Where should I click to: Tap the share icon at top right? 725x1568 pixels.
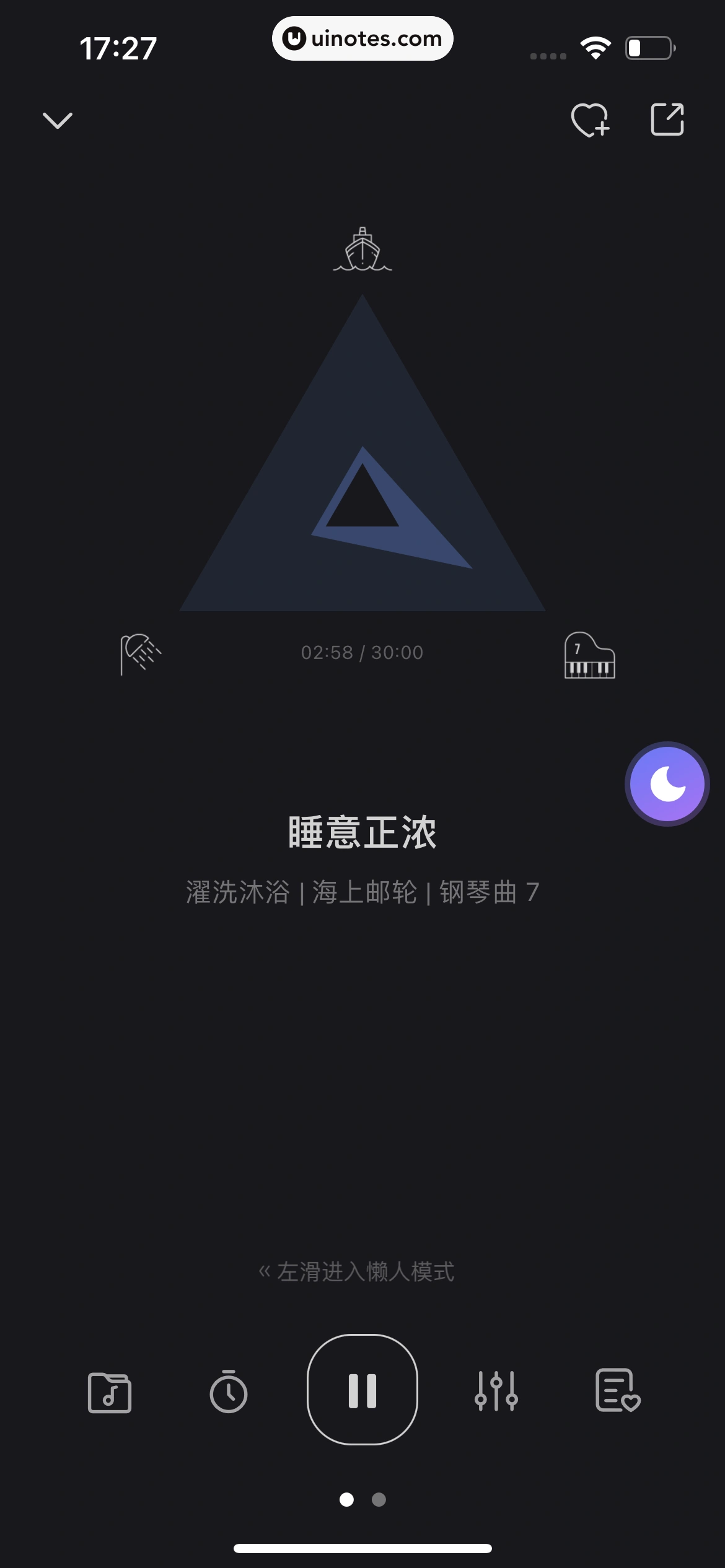(667, 119)
